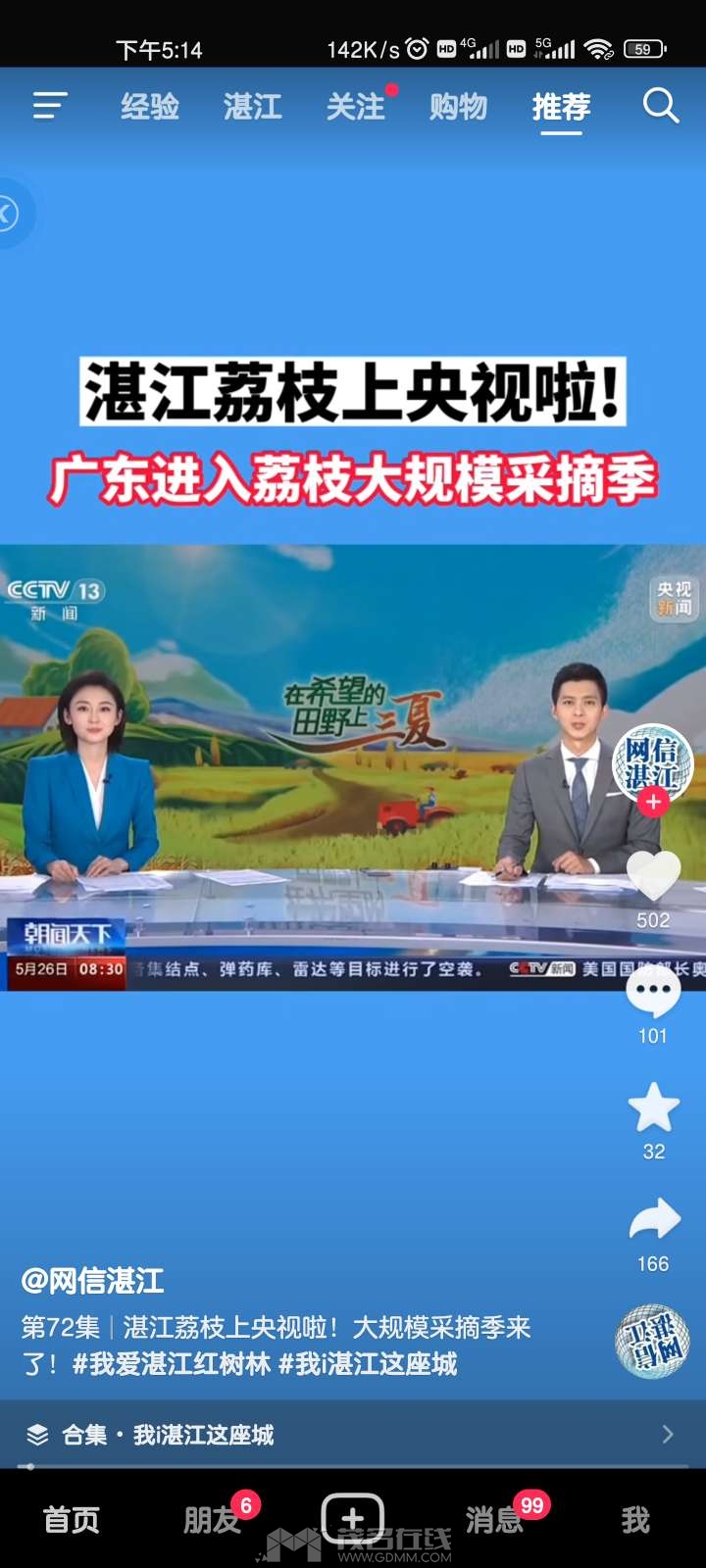Screen dimensions: 706x1568
Task: Like this video with the heart
Action: pos(653,874)
